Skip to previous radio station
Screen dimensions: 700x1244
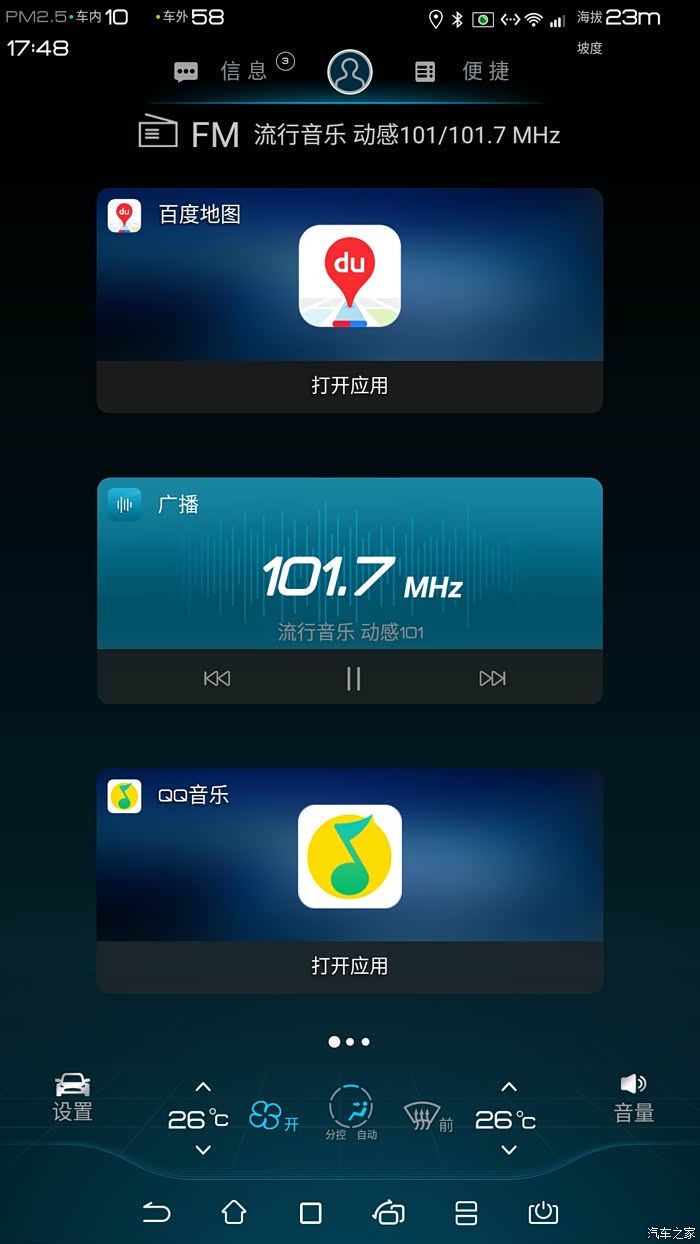[217, 678]
